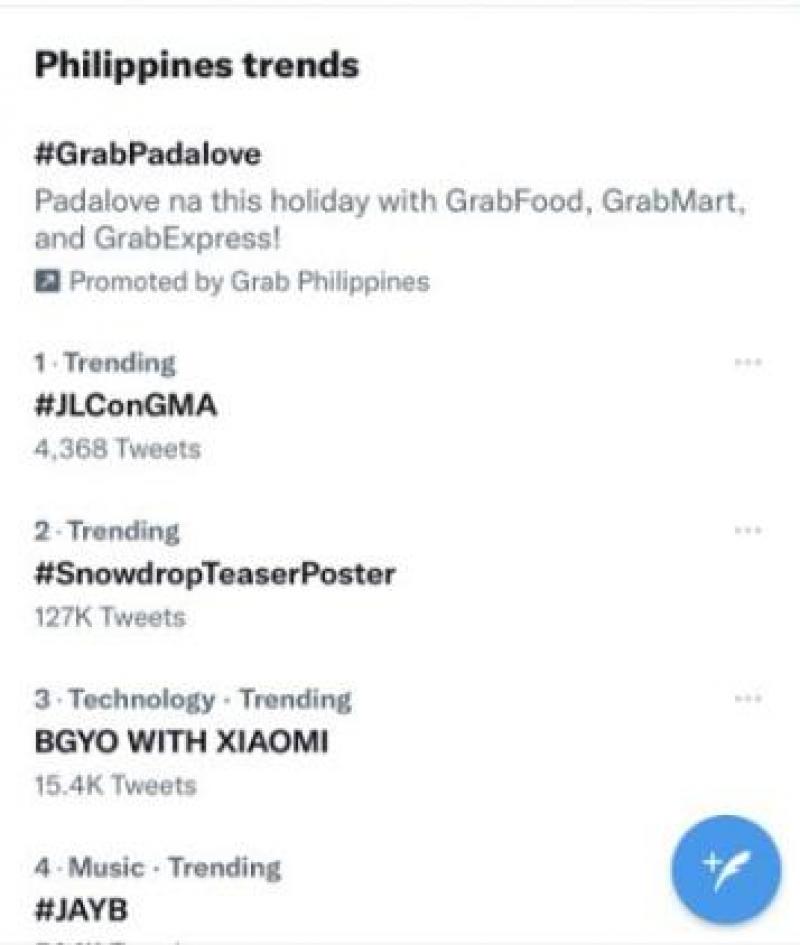Select the Padalove holiday promotion description

390,215
